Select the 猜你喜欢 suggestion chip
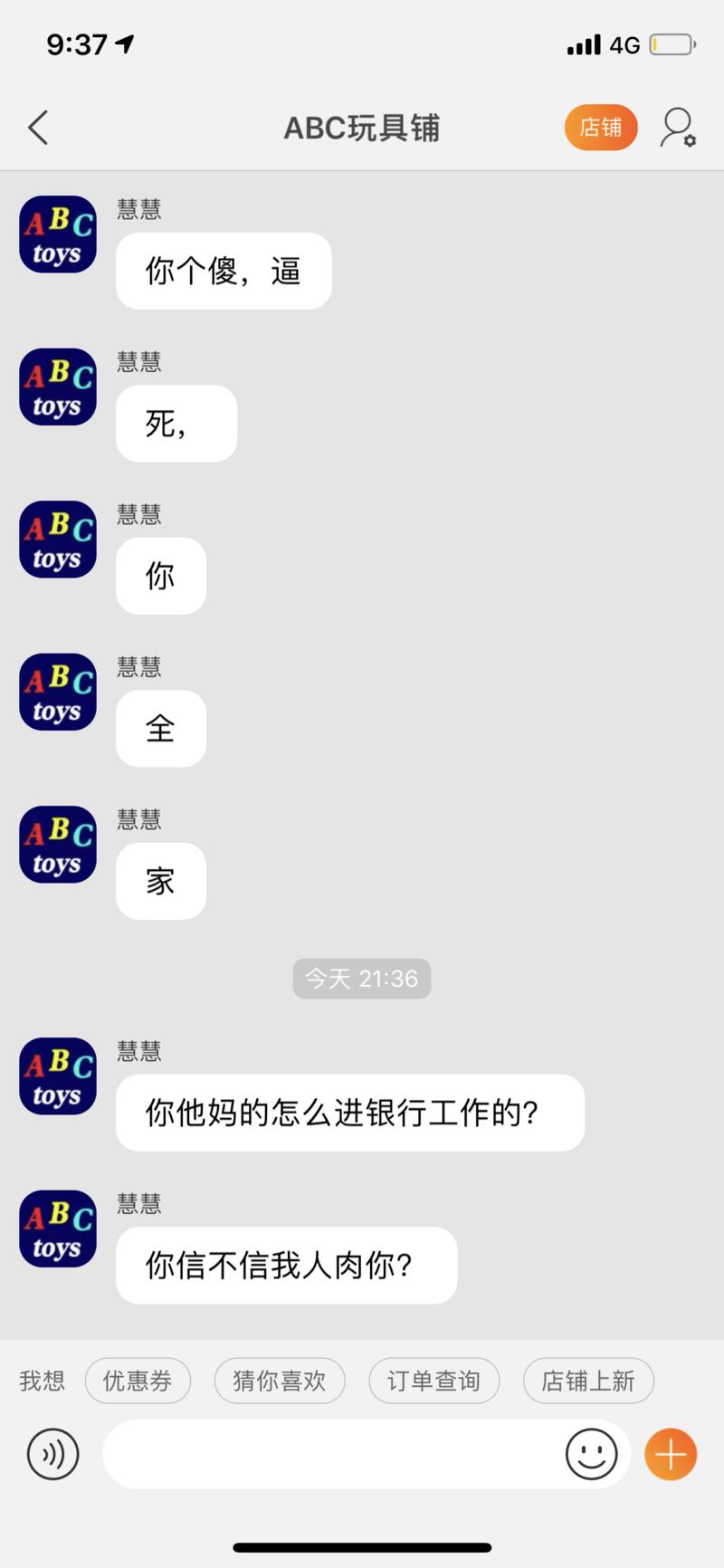Viewport: 724px width, 1568px height. pyautogui.click(x=279, y=1381)
